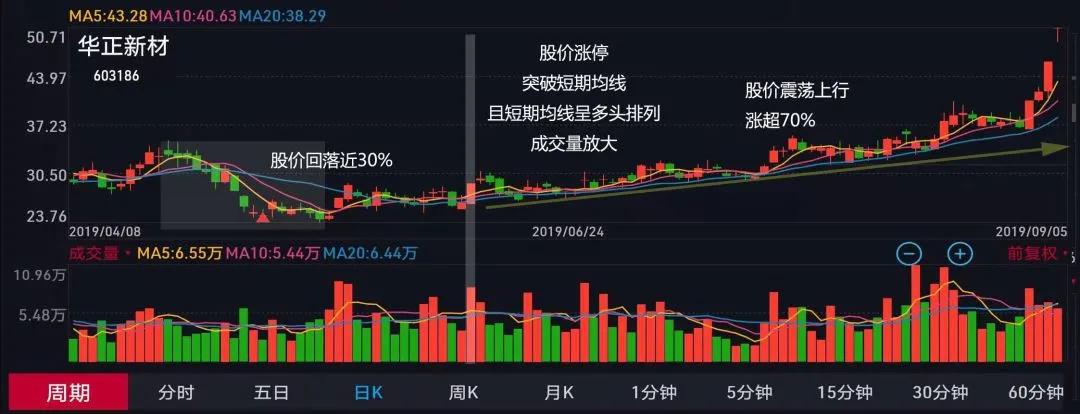Open the 周K weekly chart
1080x414 pixels.
(x=464, y=393)
